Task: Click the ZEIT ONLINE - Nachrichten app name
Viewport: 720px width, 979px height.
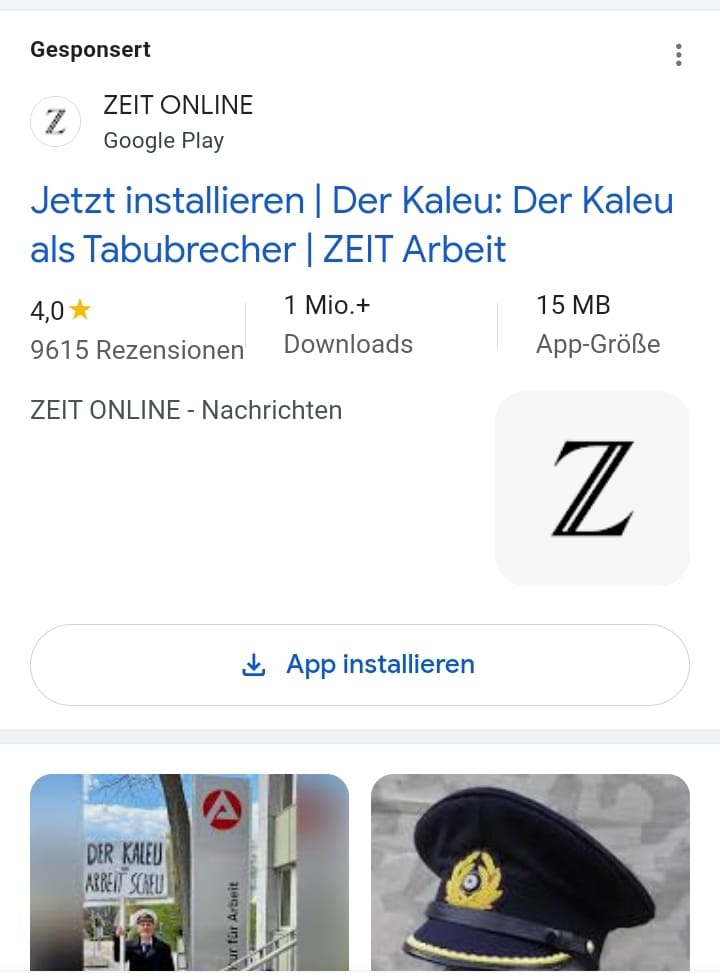Action: [x=185, y=410]
